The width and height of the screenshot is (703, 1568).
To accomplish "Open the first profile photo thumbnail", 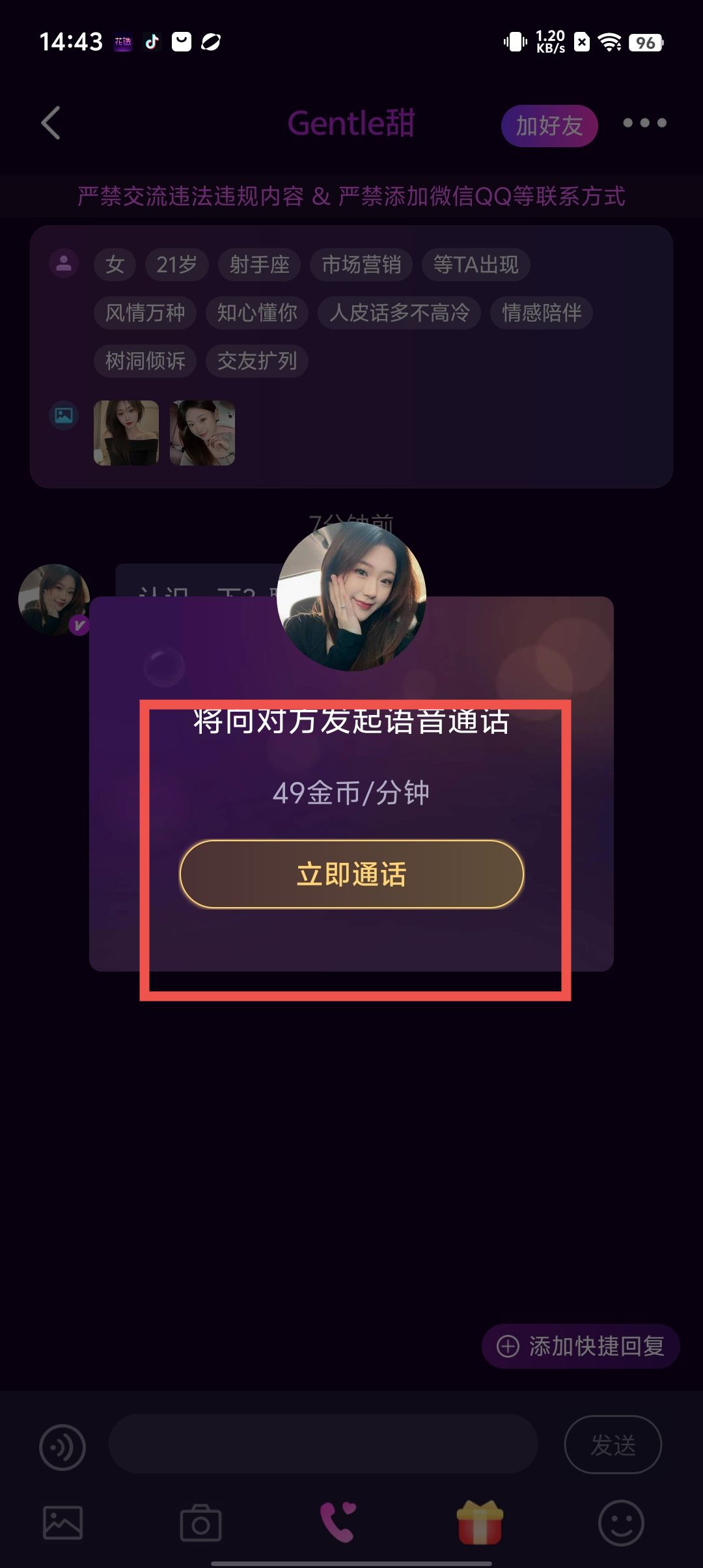I will click(126, 433).
